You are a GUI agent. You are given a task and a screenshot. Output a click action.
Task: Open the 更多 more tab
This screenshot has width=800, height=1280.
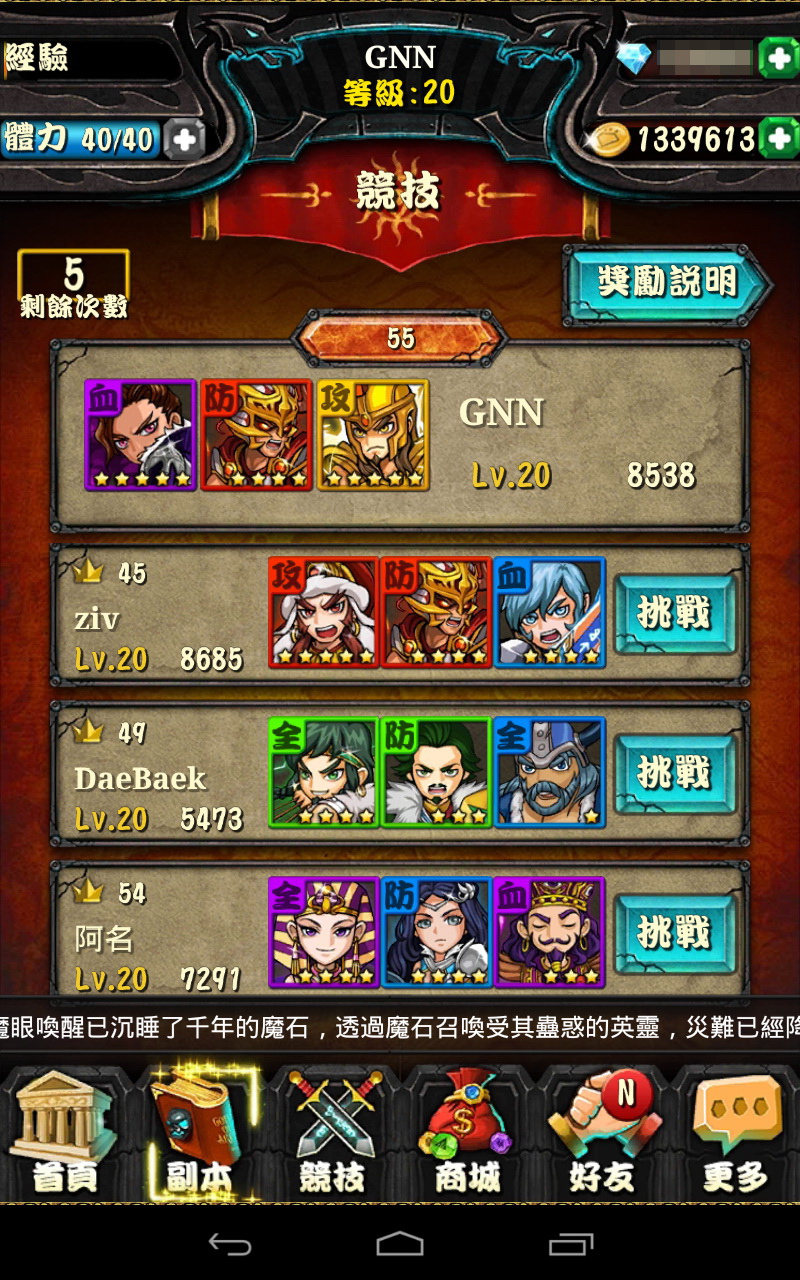[x=735, y=1135]
